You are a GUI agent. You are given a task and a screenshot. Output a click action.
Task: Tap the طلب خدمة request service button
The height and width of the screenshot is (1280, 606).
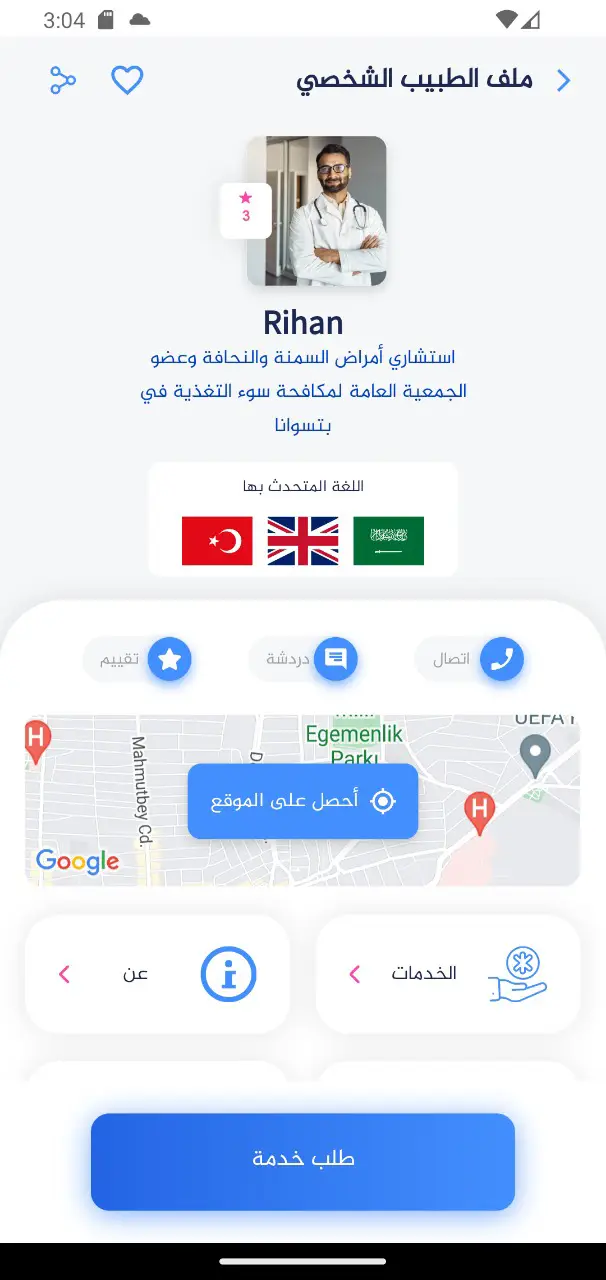click(x=303, y=1161)
